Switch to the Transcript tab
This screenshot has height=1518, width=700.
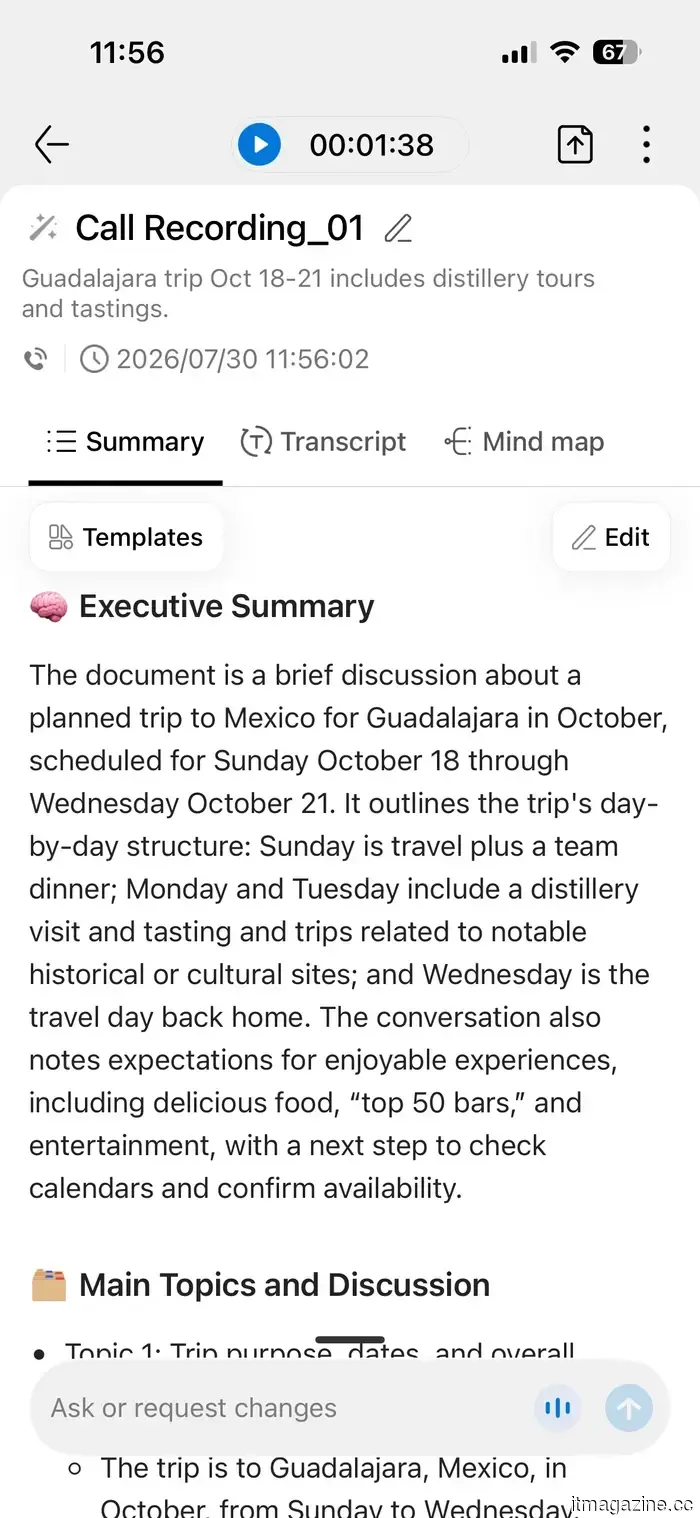pos(324,442)
